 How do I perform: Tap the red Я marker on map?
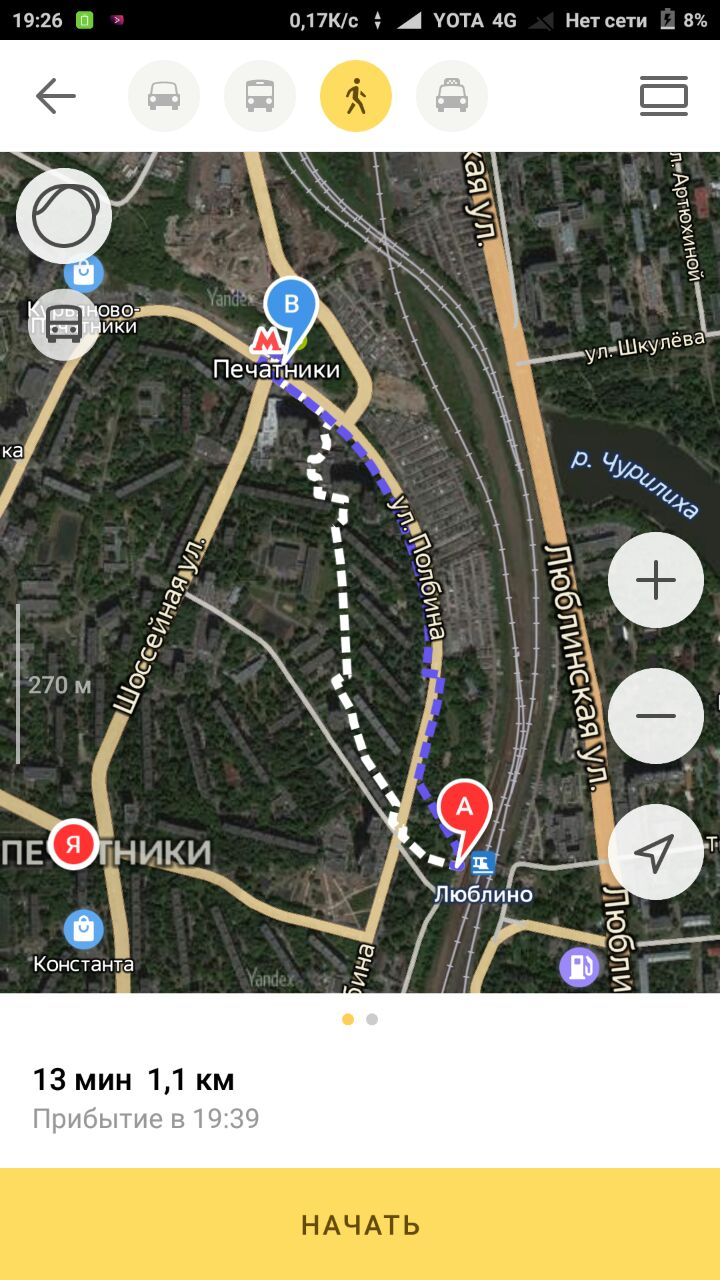(72, 844)
